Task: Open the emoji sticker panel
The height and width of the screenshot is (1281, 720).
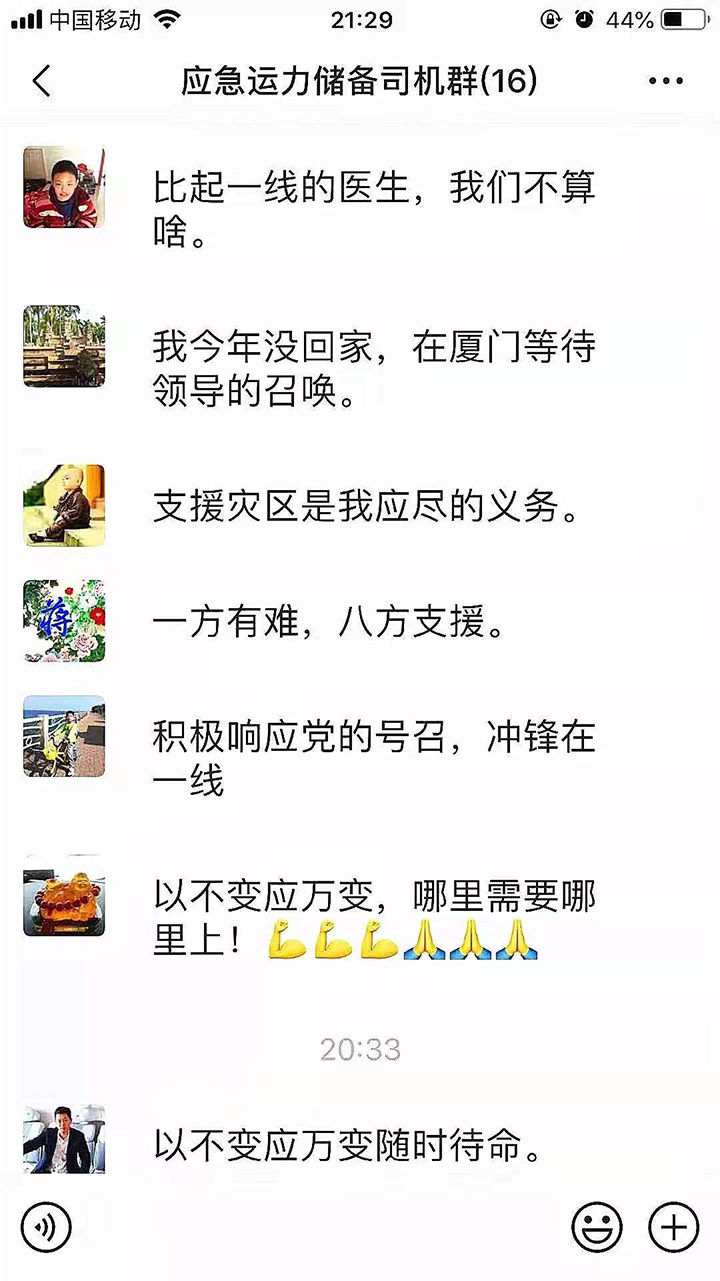Action: click(x=597, y=1226)
